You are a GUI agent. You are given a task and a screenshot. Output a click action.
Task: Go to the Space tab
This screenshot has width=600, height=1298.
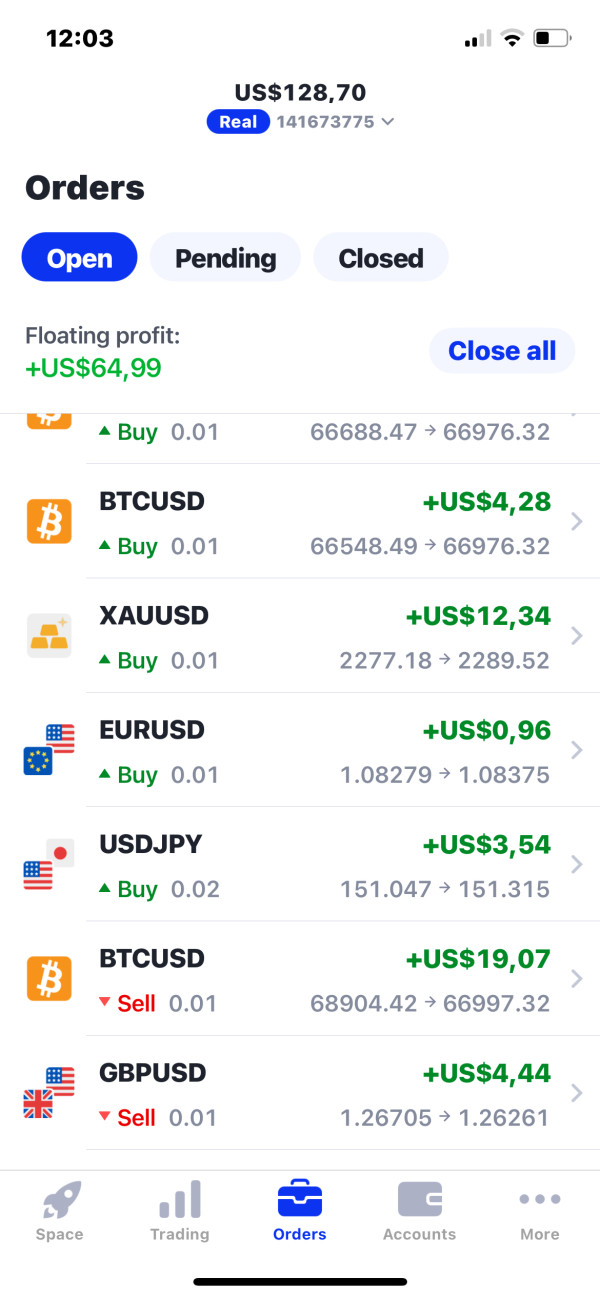click(x=60, y=1210)
